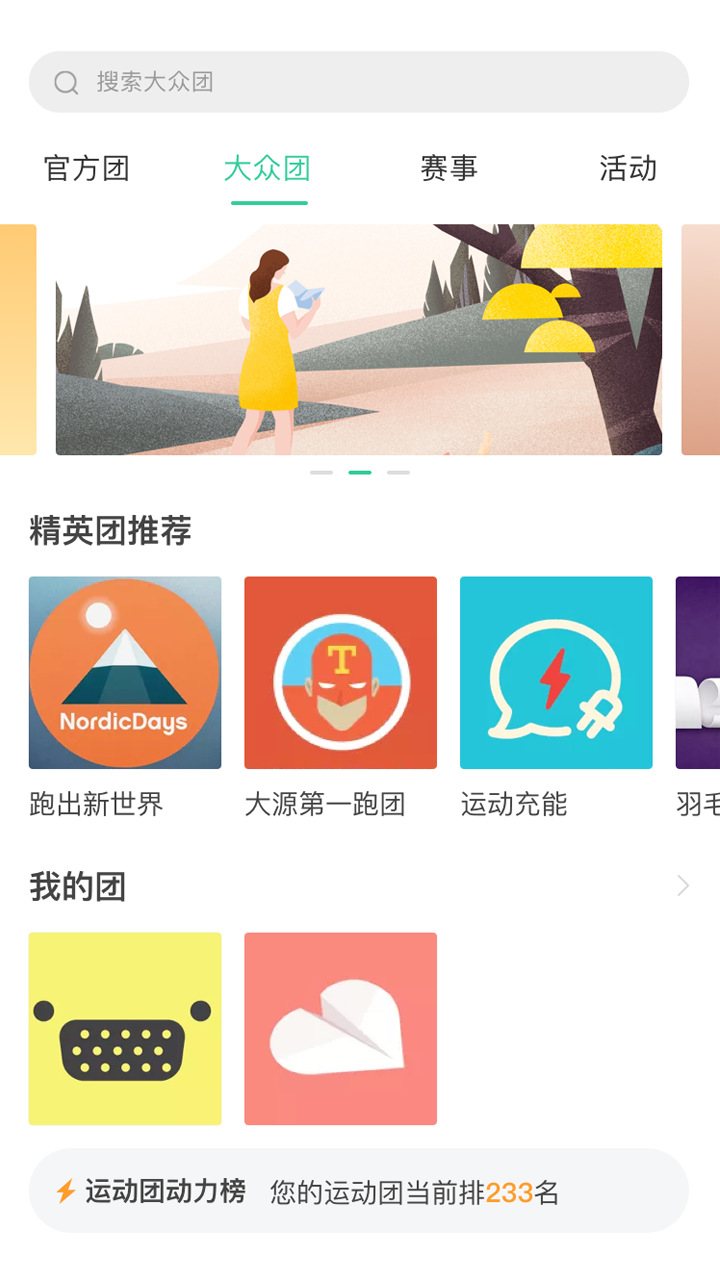
Task: Open the paper heart group in 我的团
Action: click(340, 1028)
